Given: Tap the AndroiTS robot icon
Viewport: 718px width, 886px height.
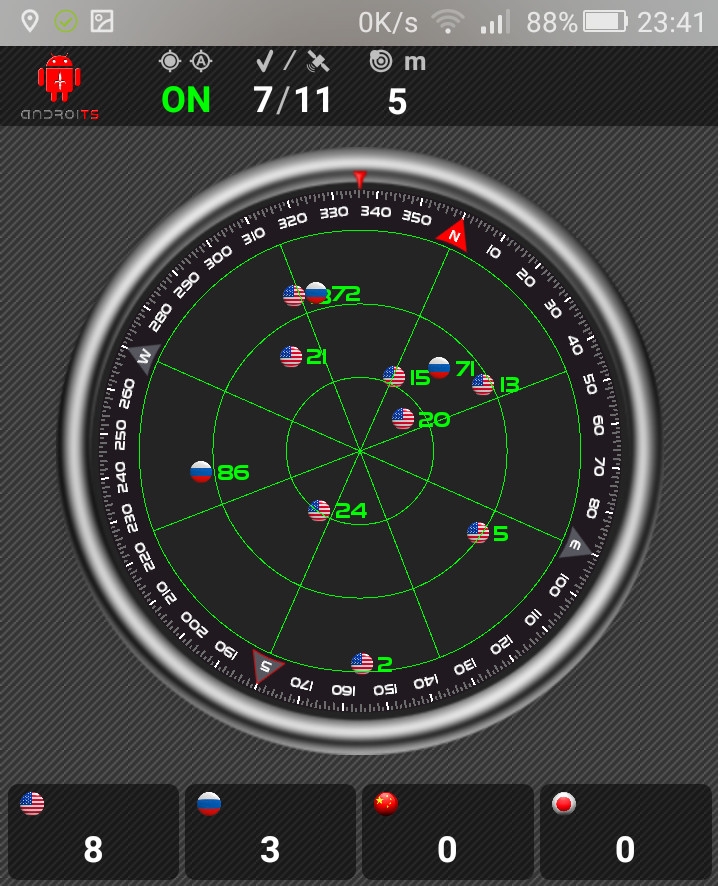Looking at the screenshot, I should [60, 82].
